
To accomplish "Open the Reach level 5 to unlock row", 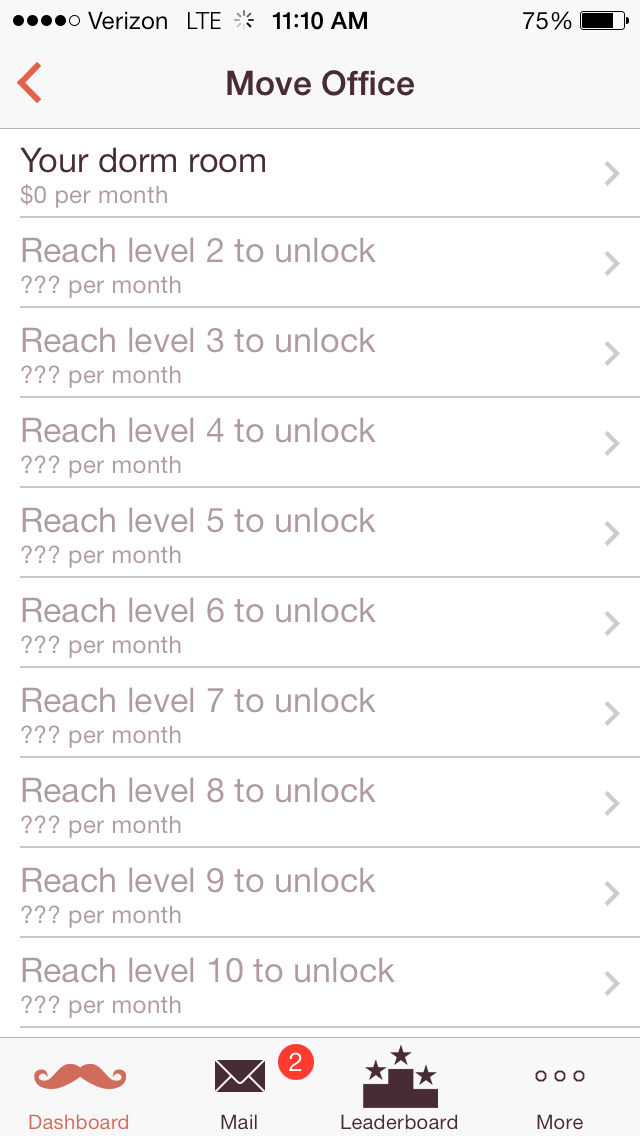I will coord(320,534).
